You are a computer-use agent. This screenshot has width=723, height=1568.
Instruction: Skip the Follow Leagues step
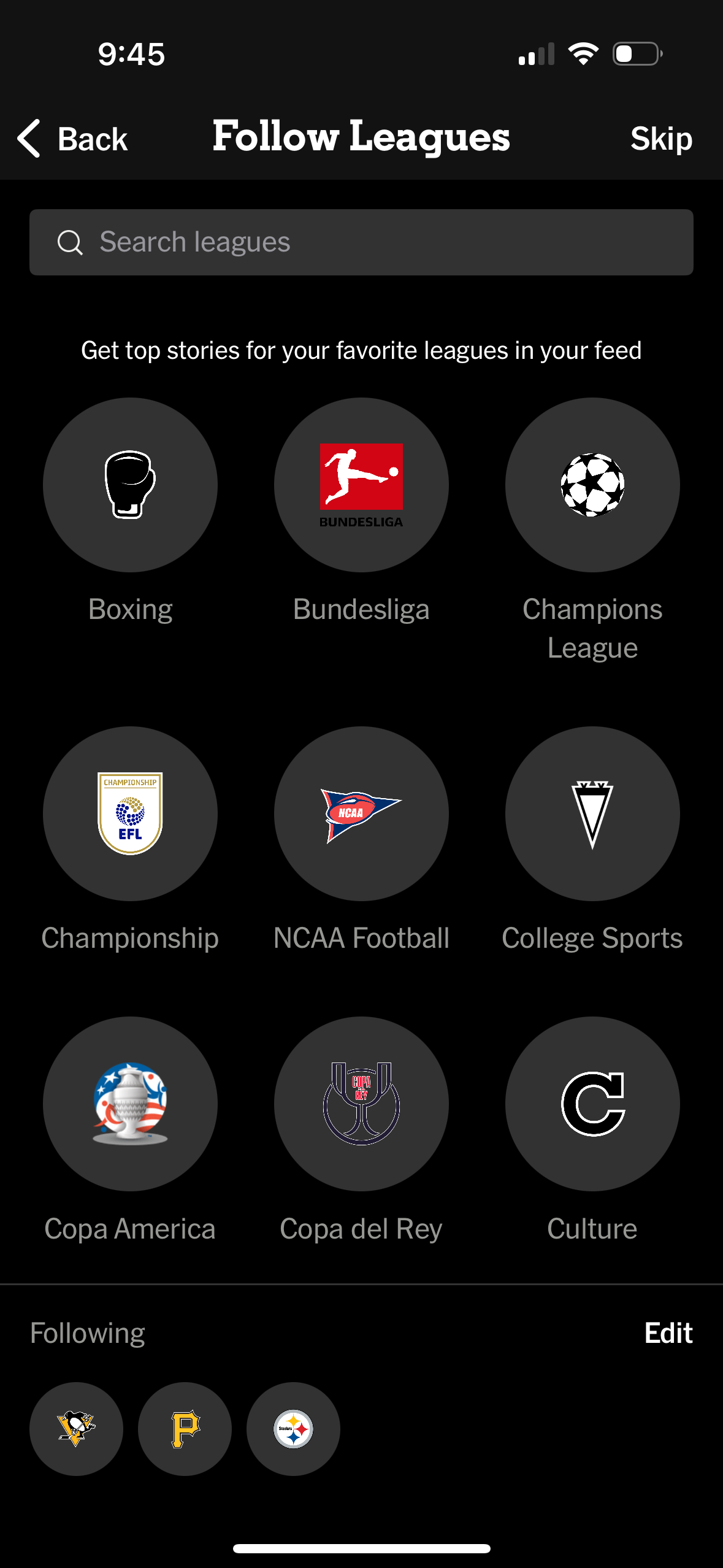tap(662, 138)
